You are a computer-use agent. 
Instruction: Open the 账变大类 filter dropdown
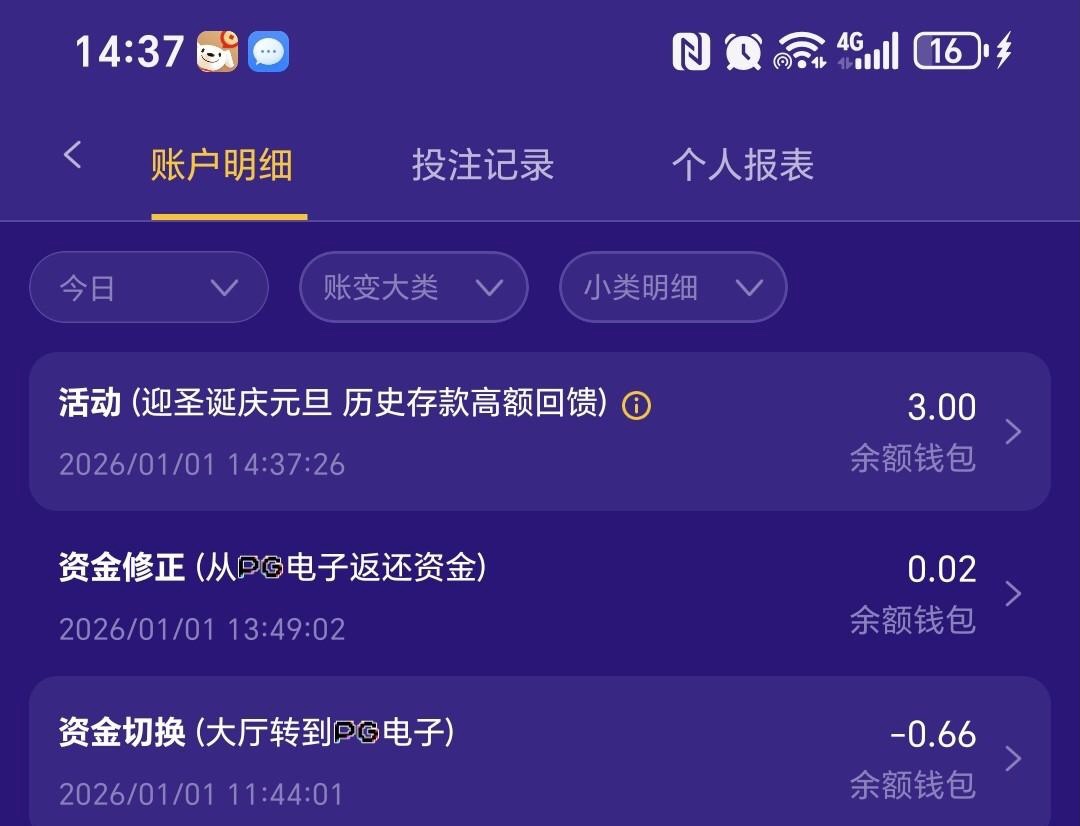[x=413, y=288]
